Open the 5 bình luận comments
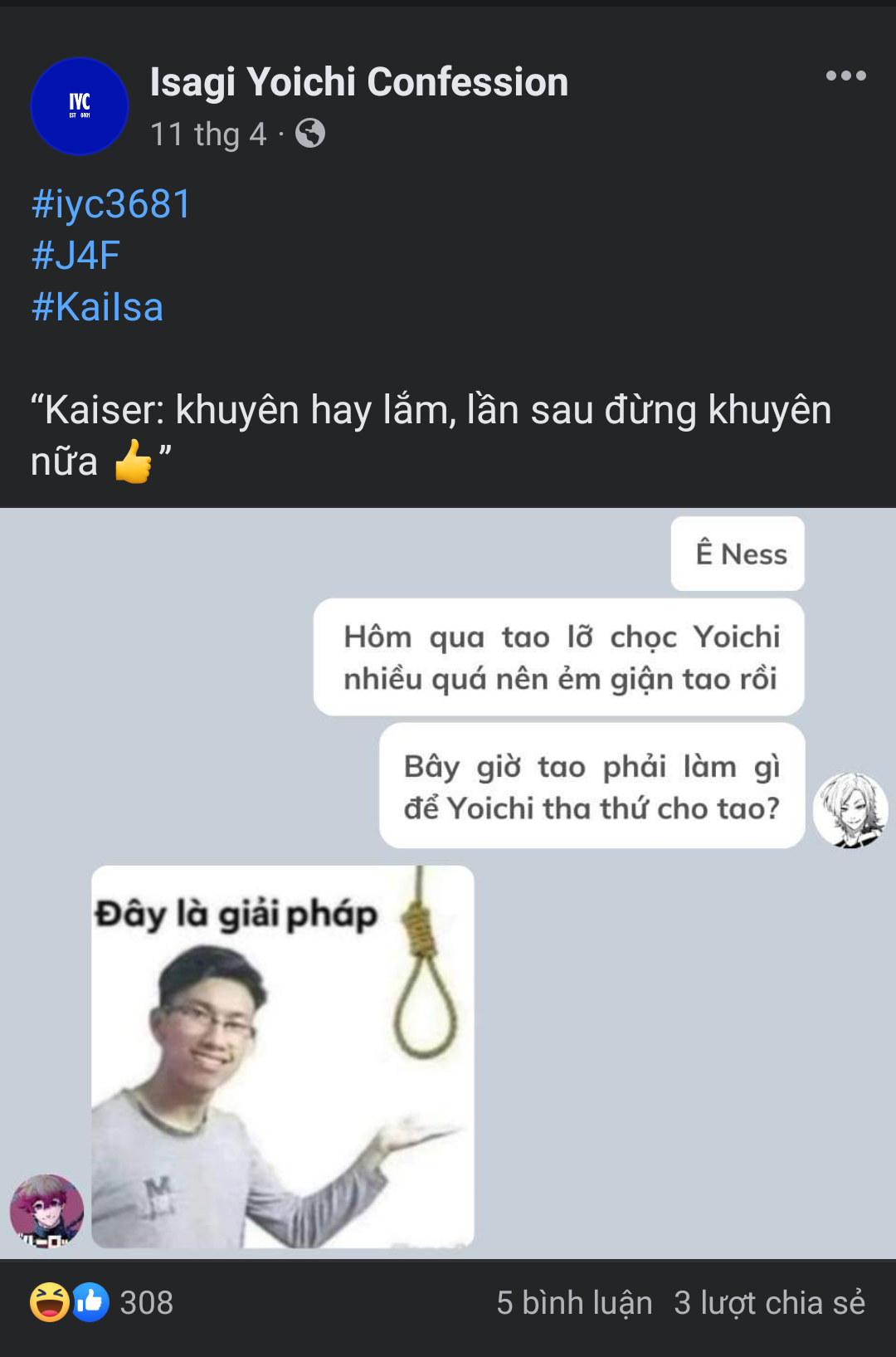The image size is (896, 1357). coord(574,1302)
